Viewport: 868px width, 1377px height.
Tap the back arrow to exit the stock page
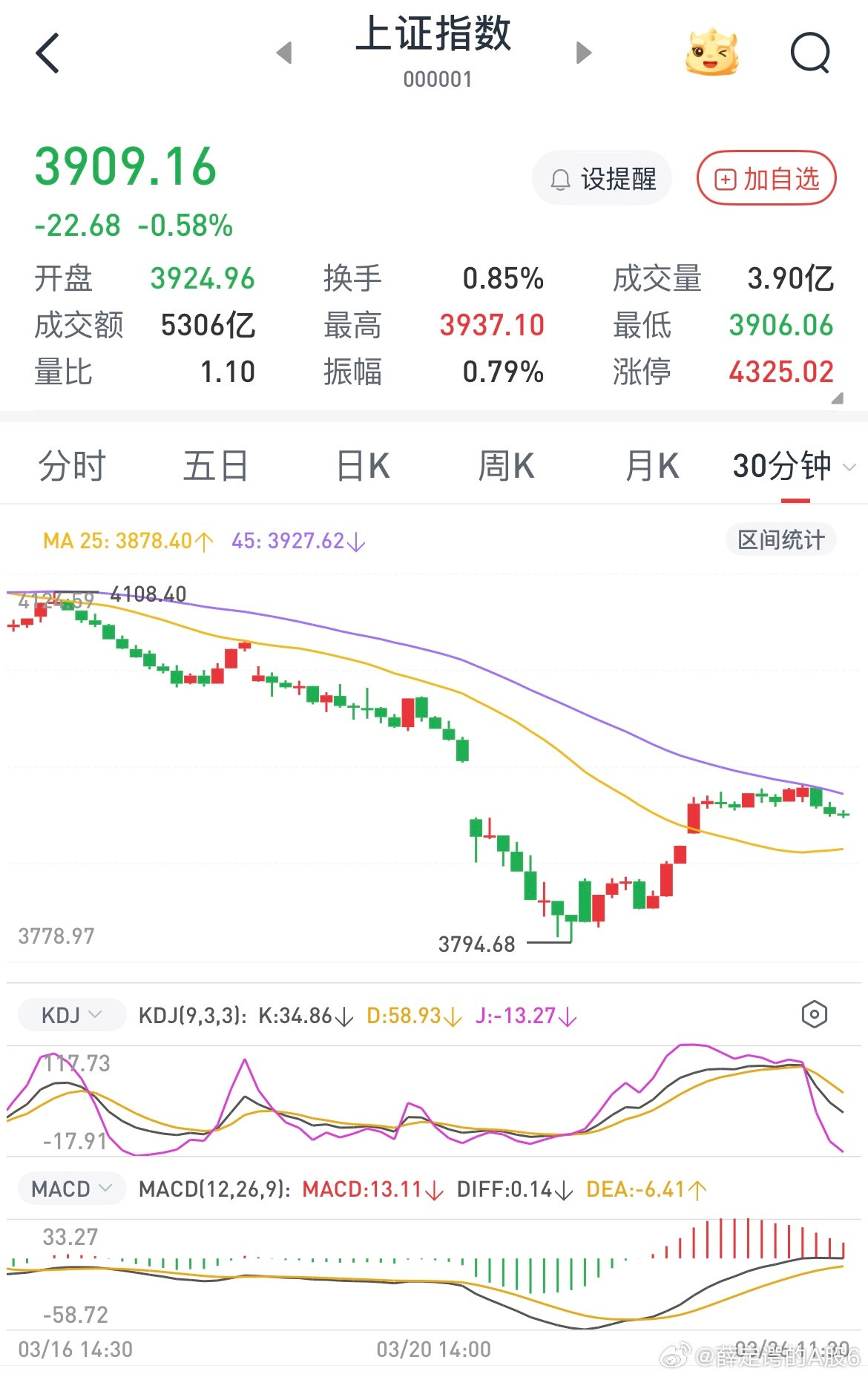click(x=47, y=53)
